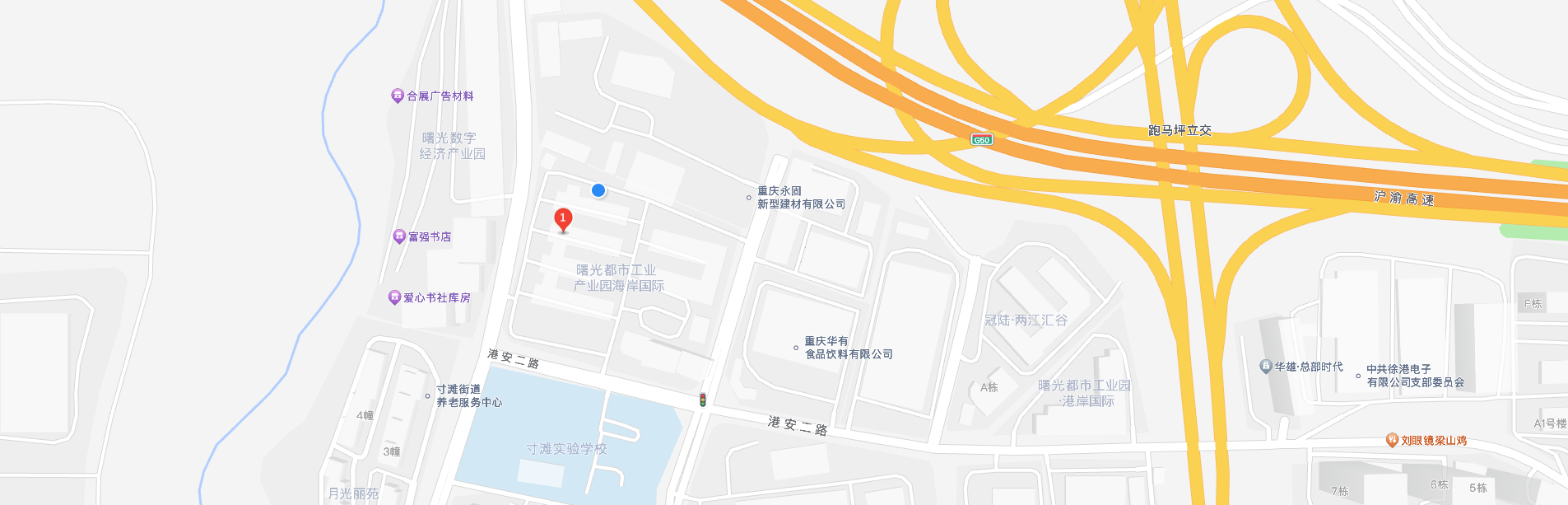Select the 华雄·总部时代 building marker

[1266, 367]
